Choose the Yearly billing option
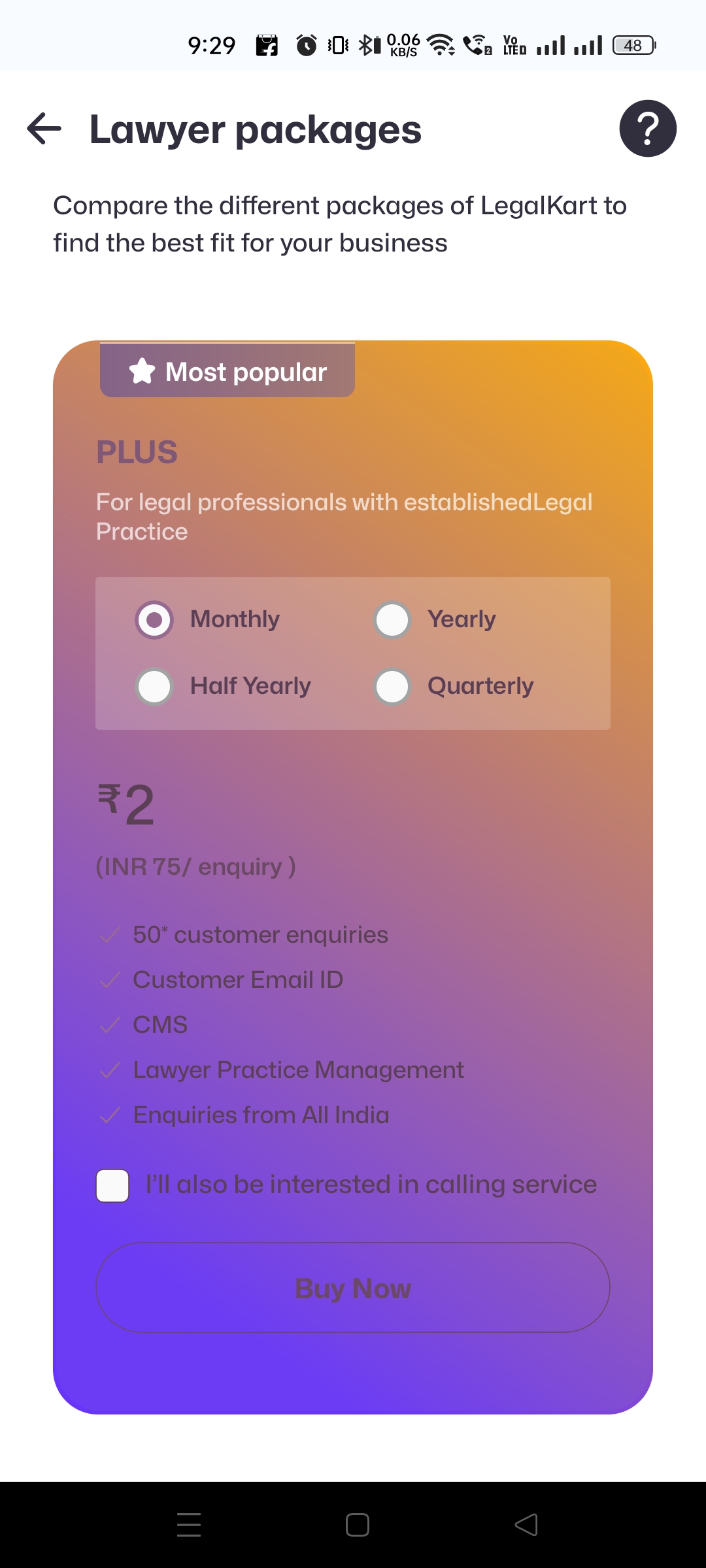706x1568 pixels. click(x=392, y=619)
